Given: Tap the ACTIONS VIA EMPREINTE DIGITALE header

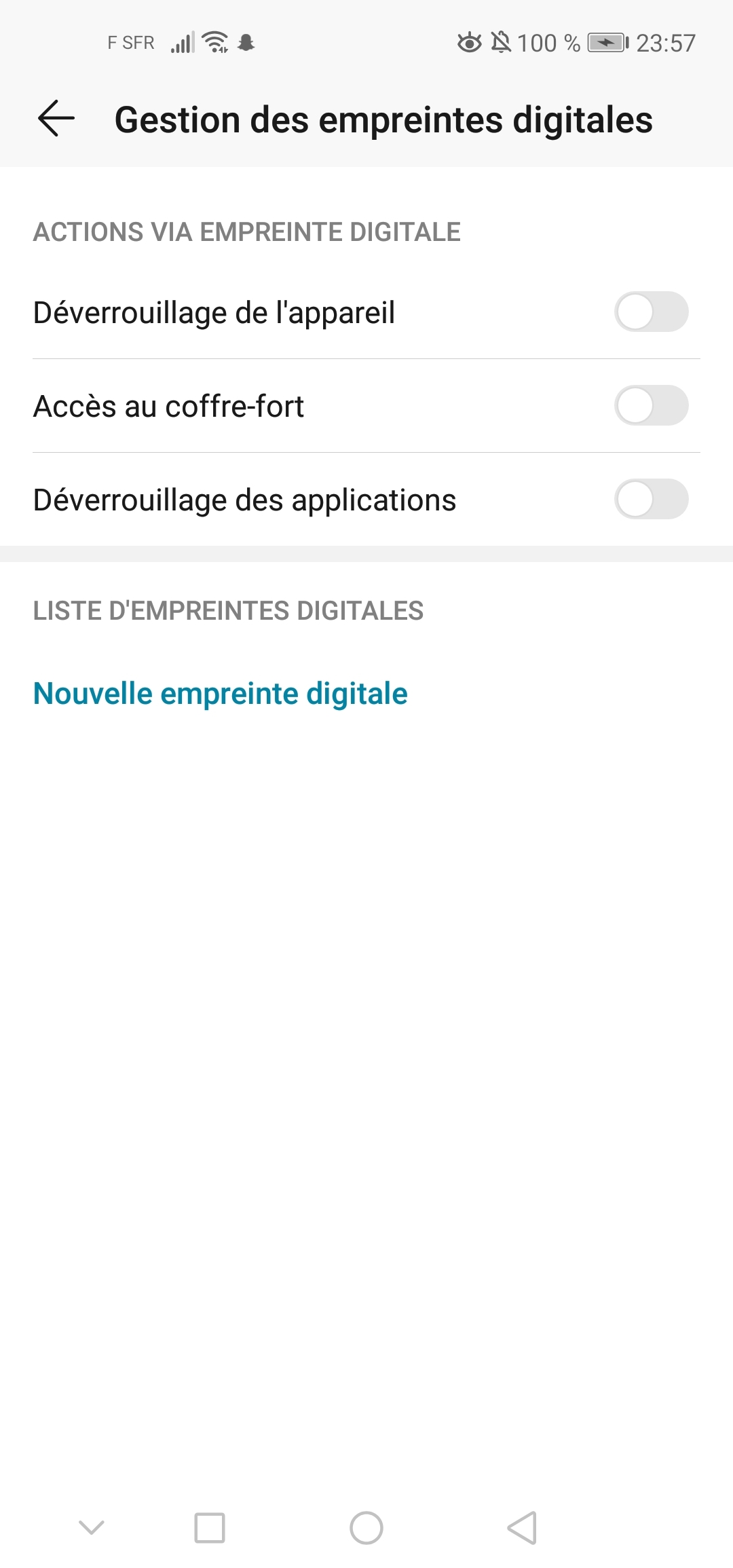Looking at the screenshot, I should click(246, 231).
